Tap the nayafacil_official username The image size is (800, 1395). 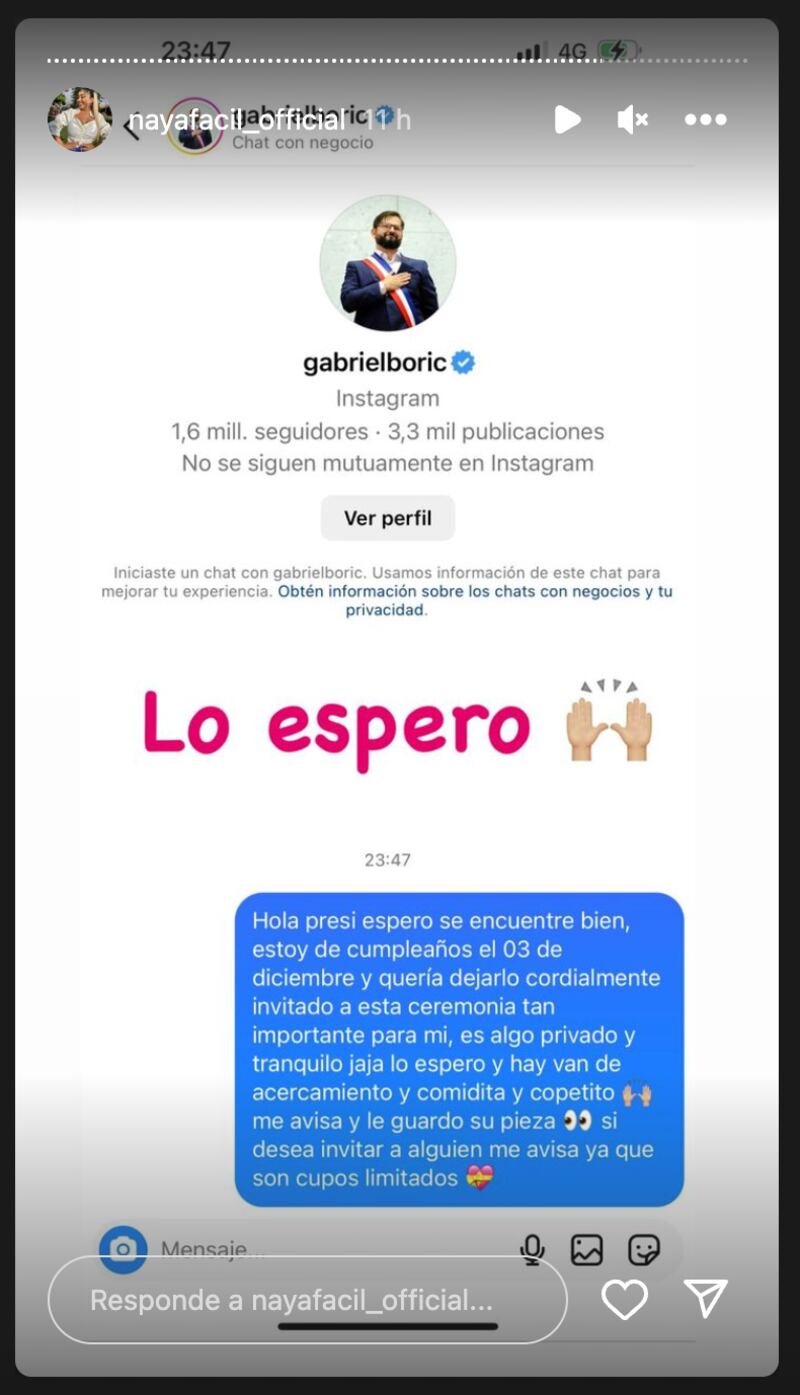[x=237, y=121]
